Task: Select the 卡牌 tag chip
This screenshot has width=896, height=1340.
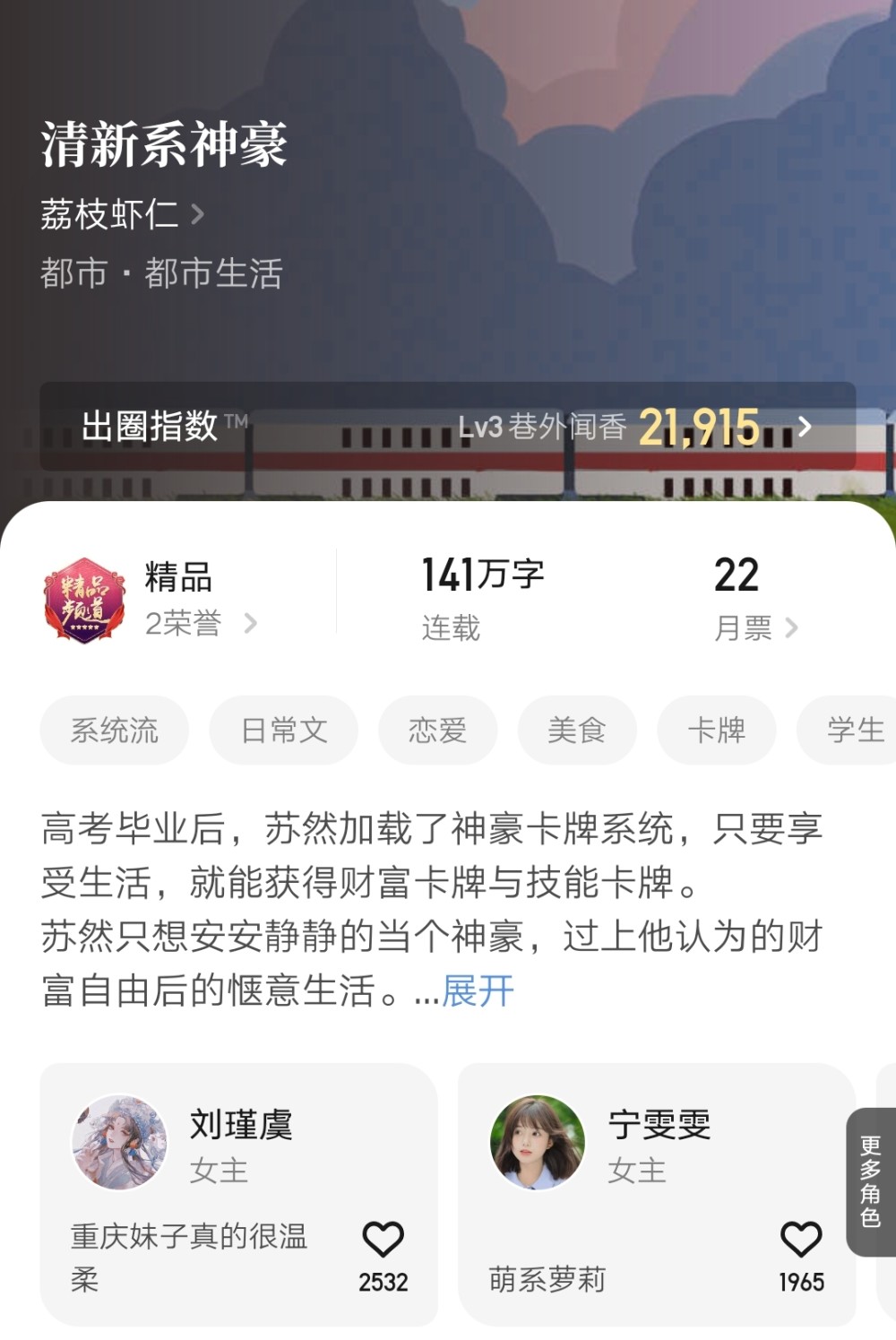Action: click(x=717, y=731)
